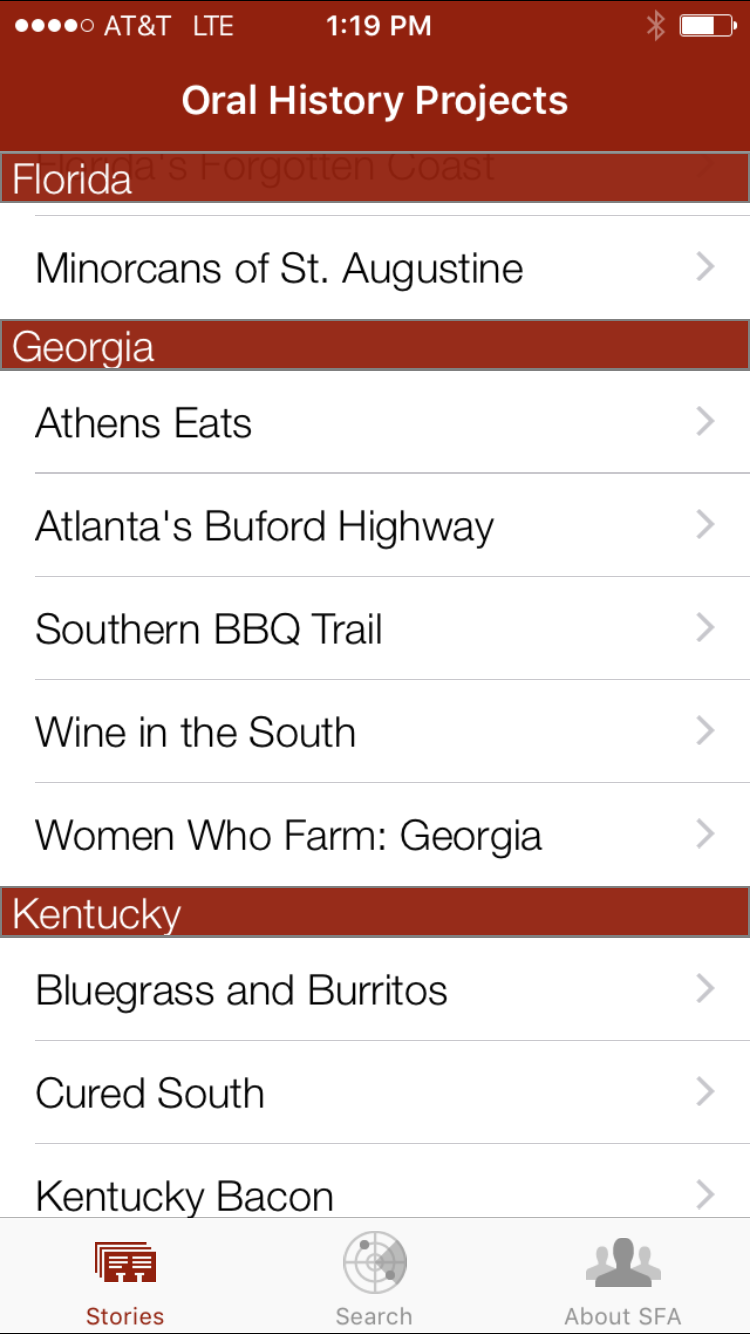Open Bluegrass and Burritos
The image size is (750, 1334).
[375, 989]
